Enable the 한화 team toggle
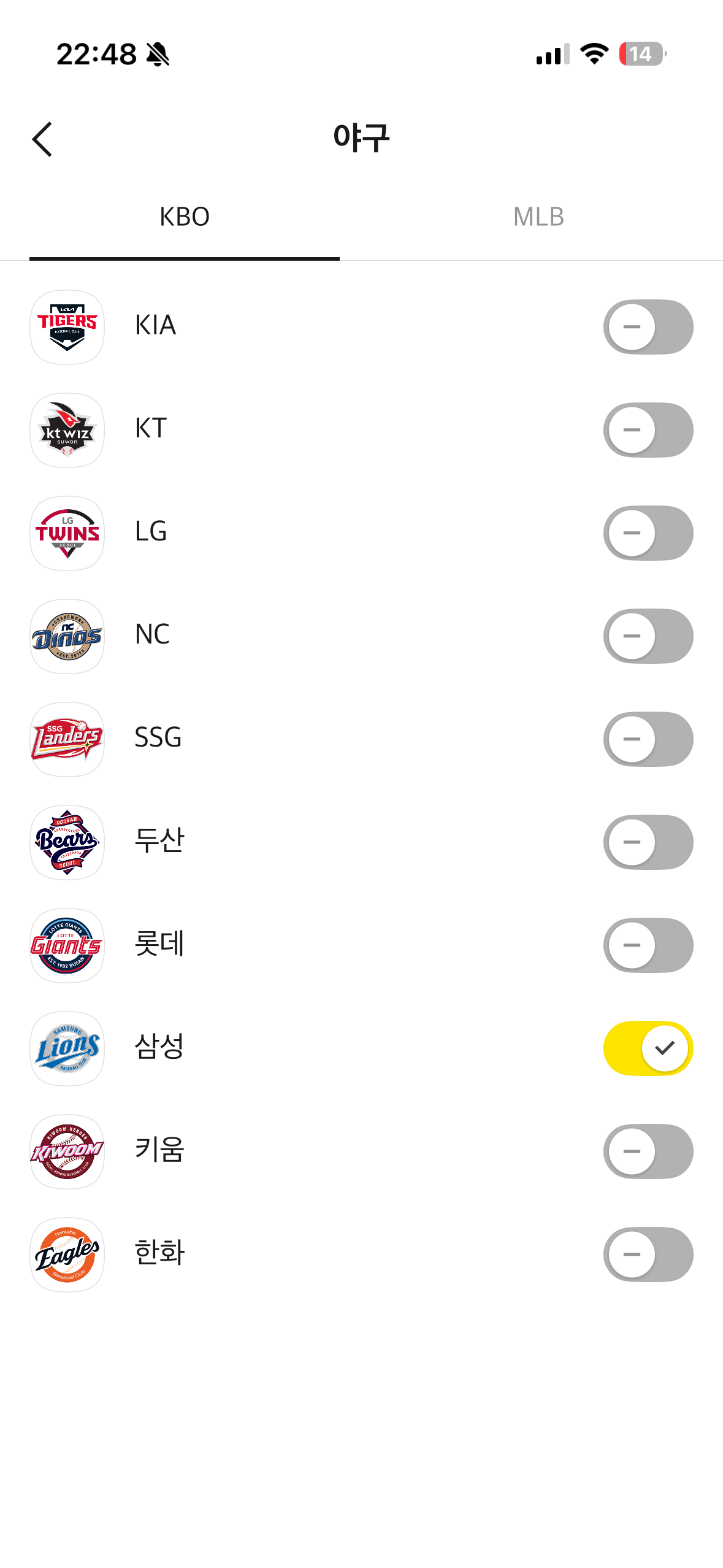 [648, 1255]
